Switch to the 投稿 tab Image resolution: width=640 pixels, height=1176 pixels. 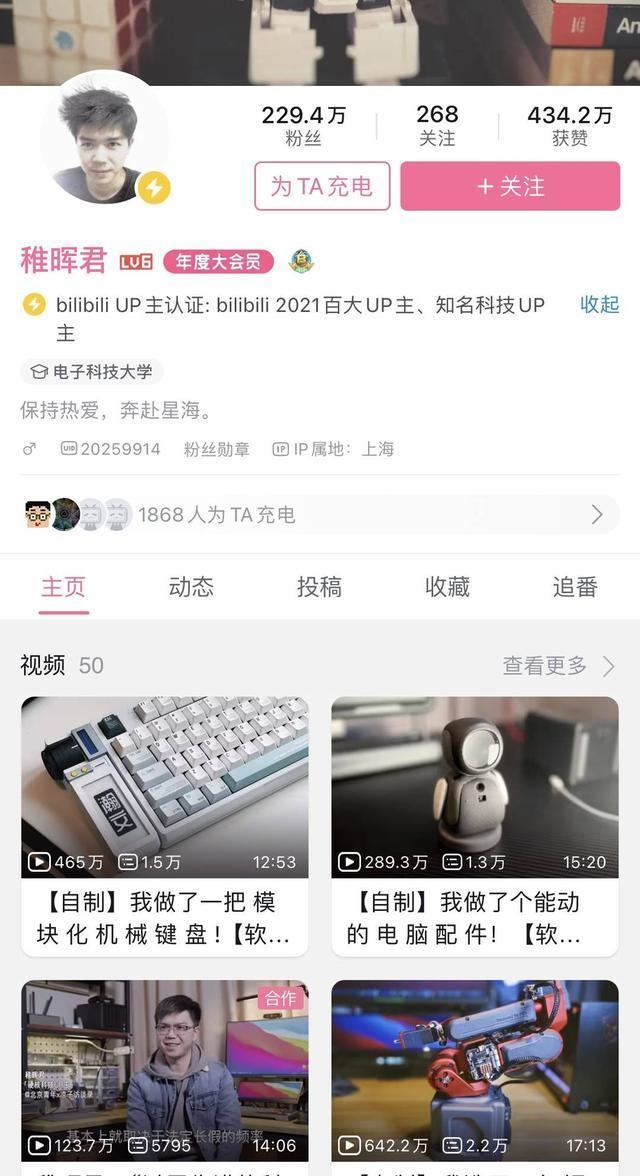point(319,587)
